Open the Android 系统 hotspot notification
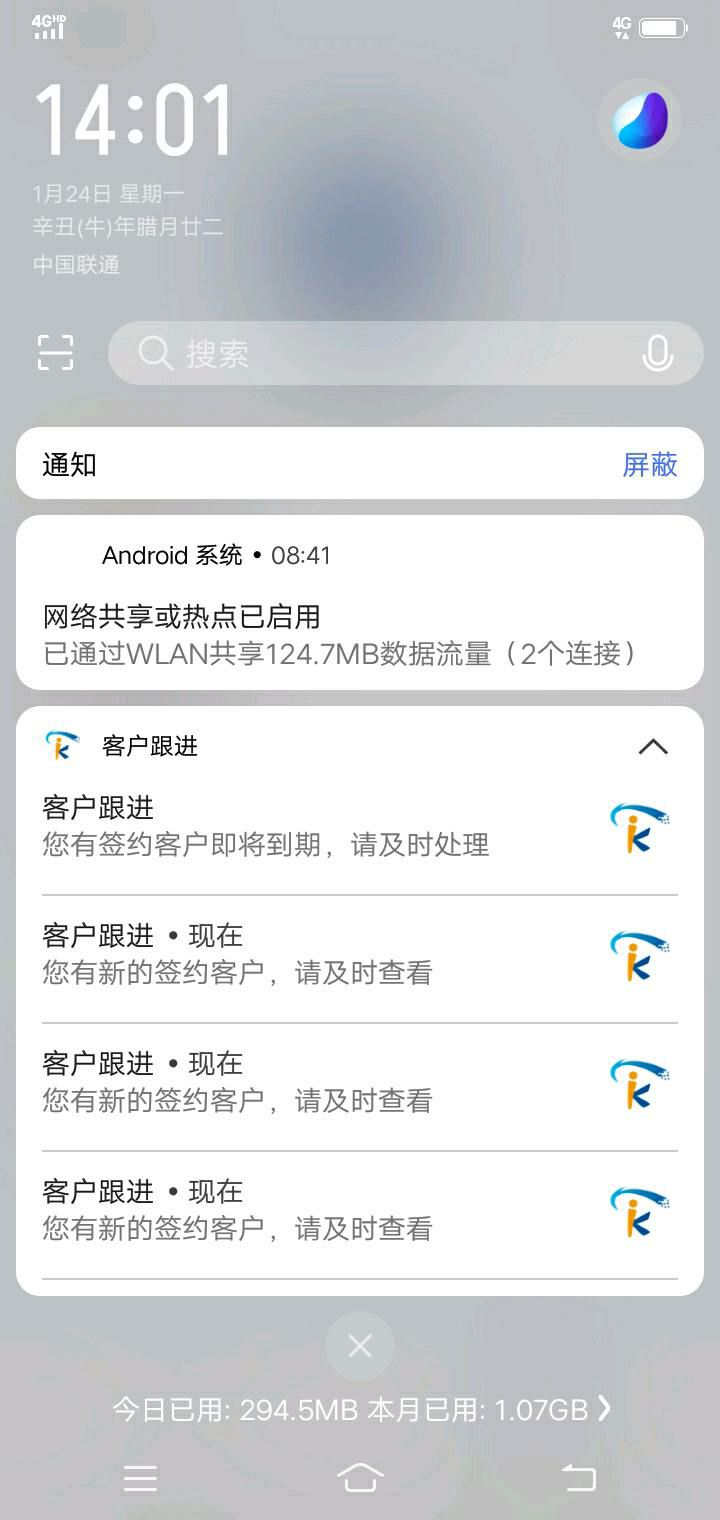The height and width of the screenshot is (1520, 720). click(x=360, y=603)
